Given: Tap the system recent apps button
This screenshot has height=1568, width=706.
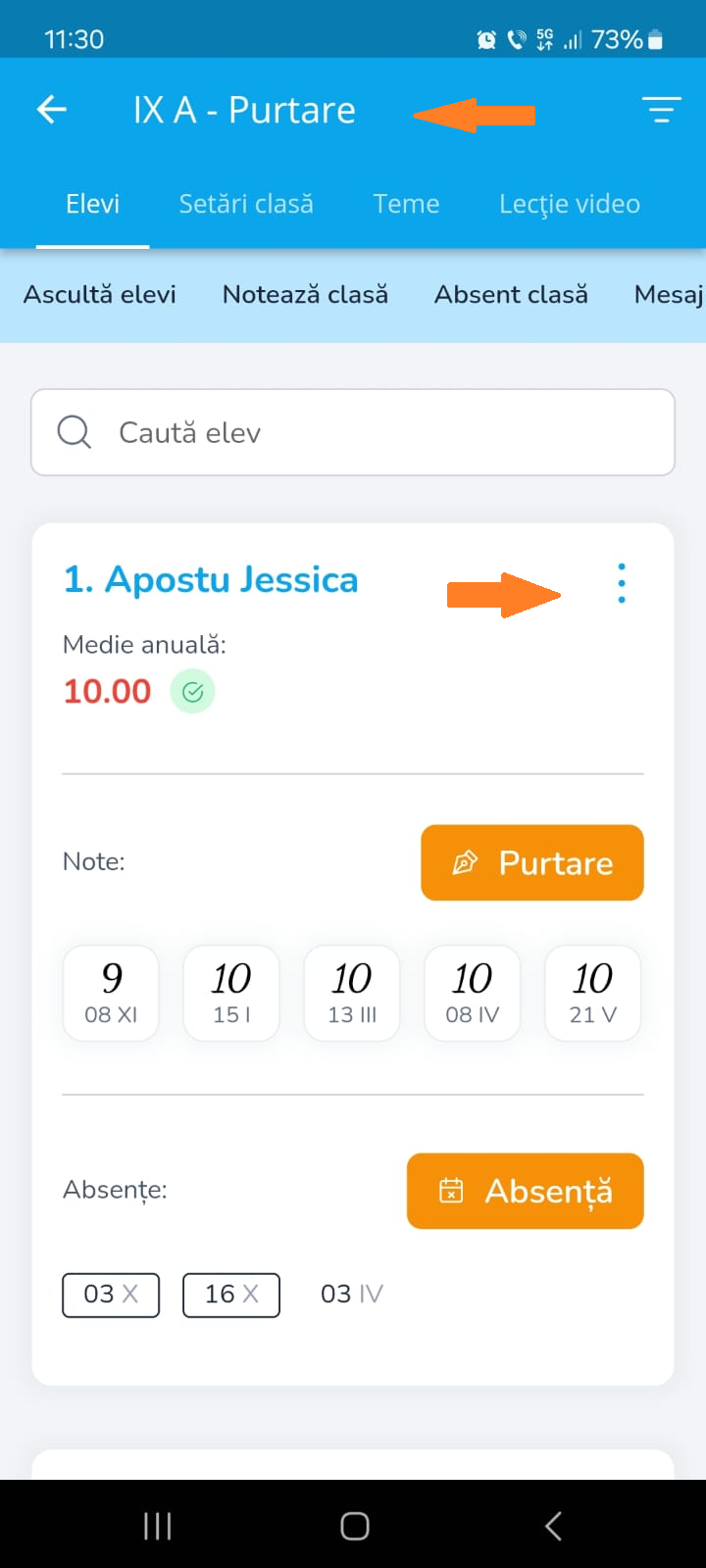Looking at the screenshot, I should tap(158, 1526).
